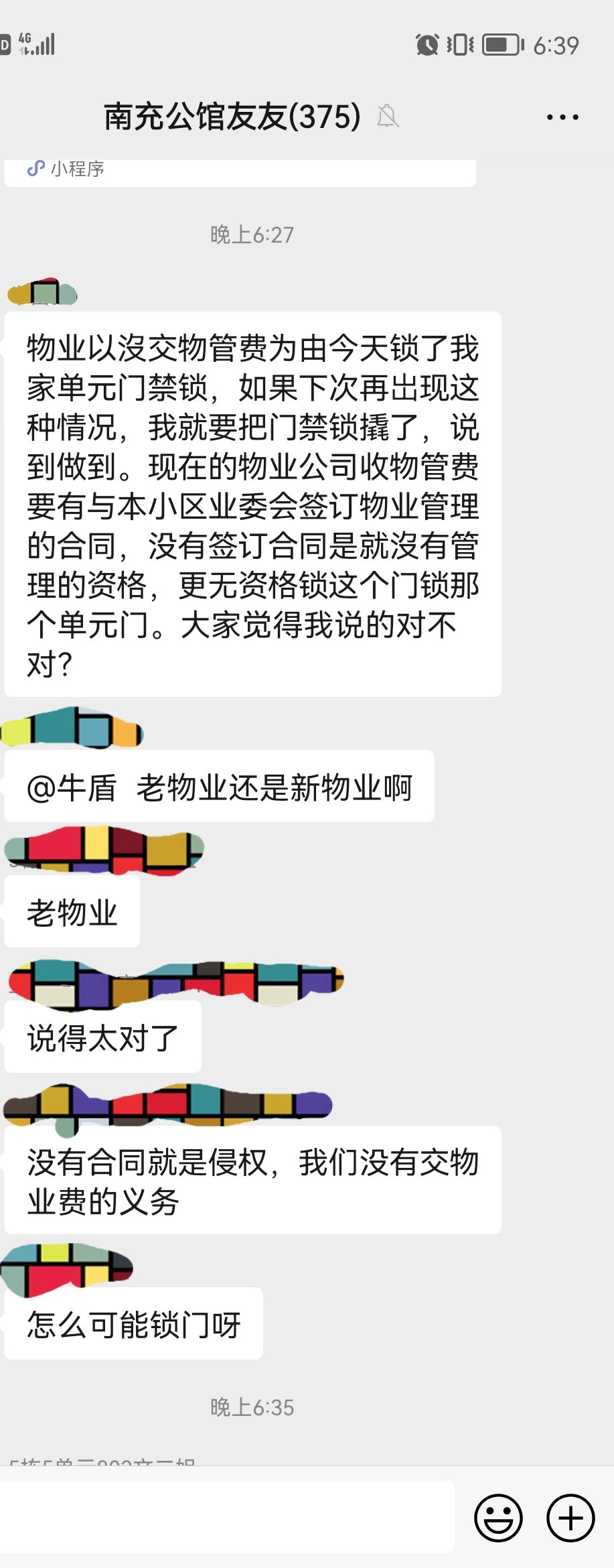Open the group chat overflow menu
This screenshot has height=1568, width=614.
pyautogui.click(x=562, y=117)
